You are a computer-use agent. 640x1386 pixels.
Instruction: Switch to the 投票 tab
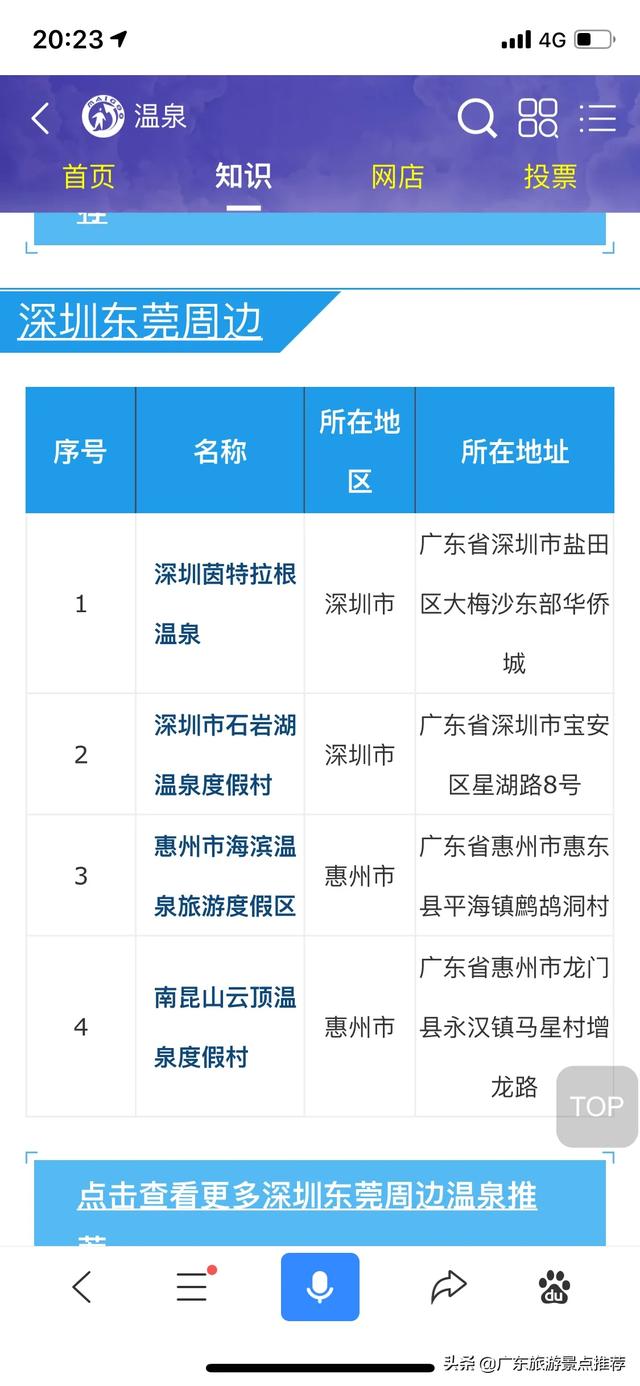550,177
